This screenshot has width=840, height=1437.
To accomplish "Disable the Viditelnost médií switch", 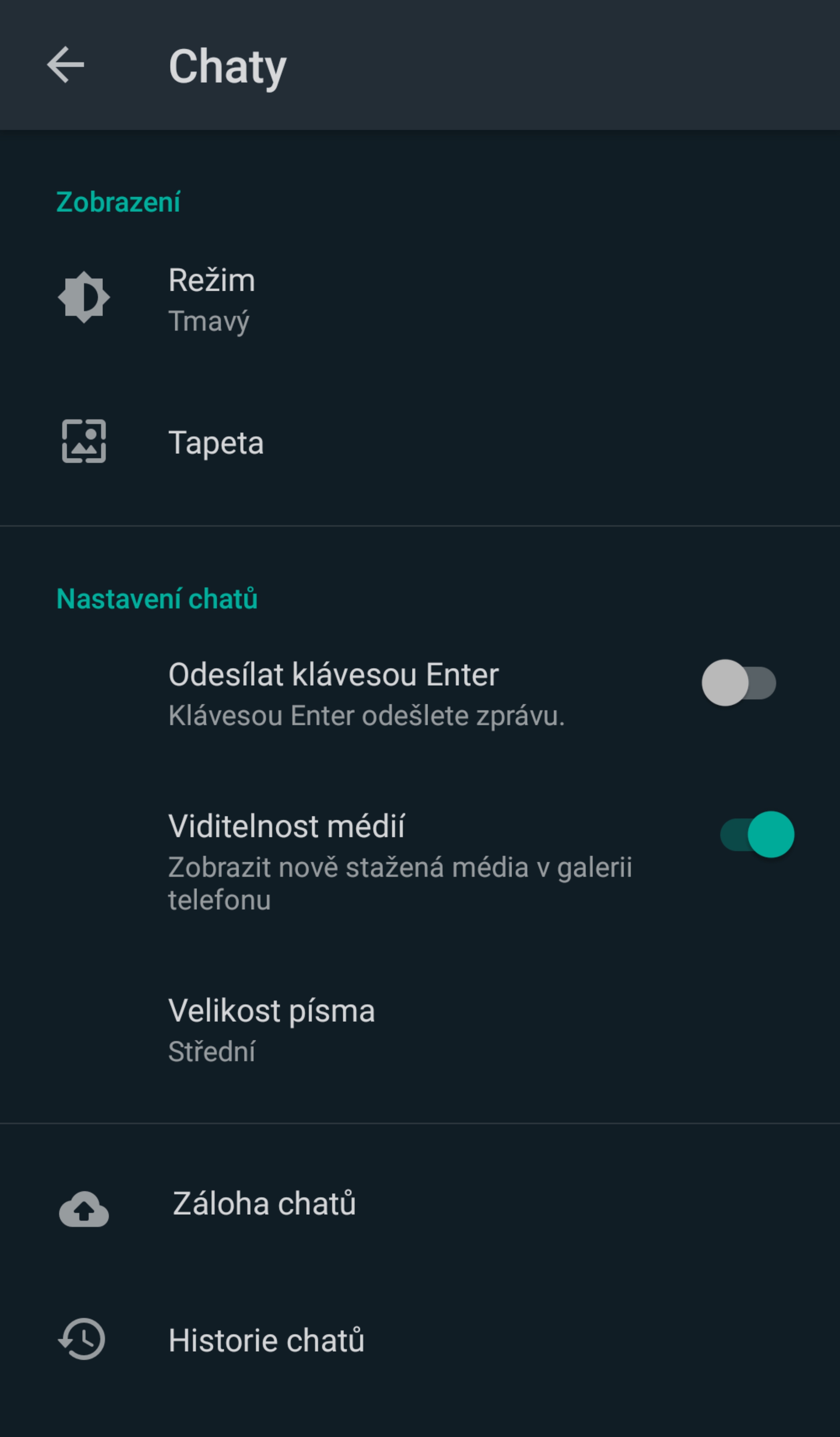I will click(757, 834).
